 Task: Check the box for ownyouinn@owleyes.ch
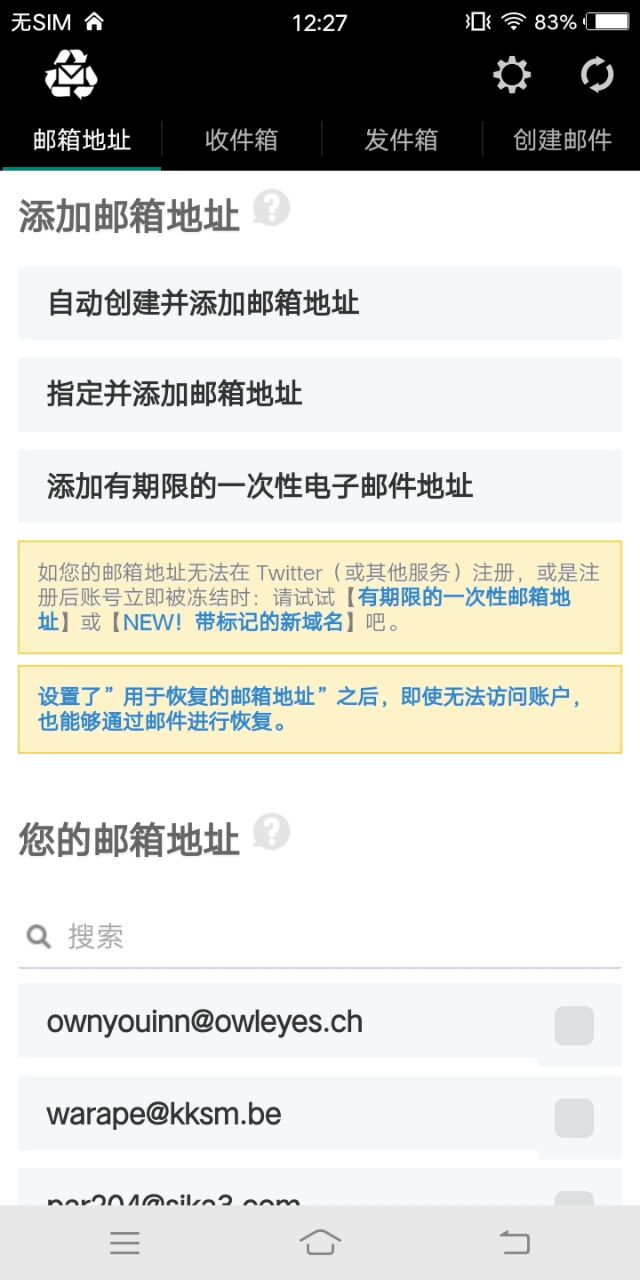pyautogui.click(x=574, y=1026)
